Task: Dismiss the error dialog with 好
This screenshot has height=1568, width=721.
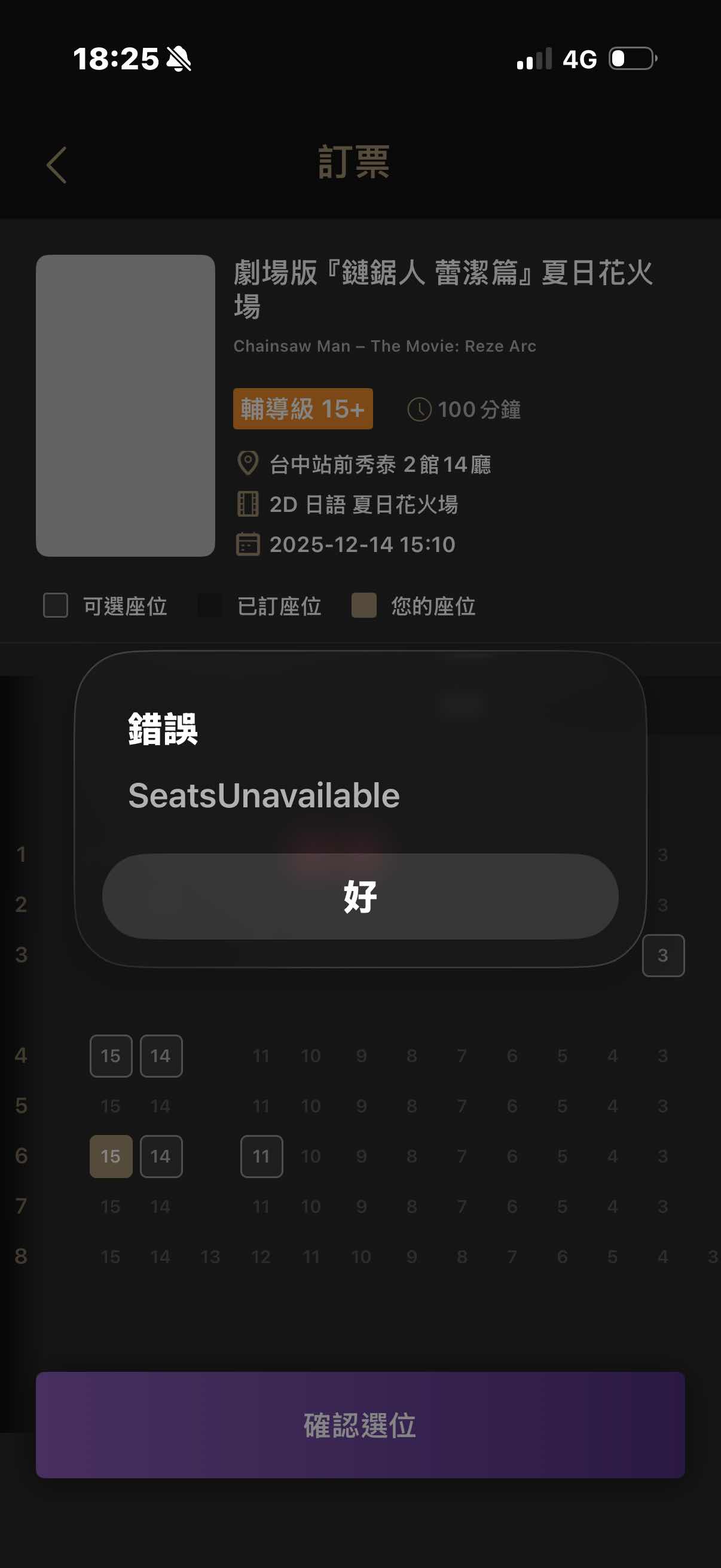Action: click(x=360, y=896)
